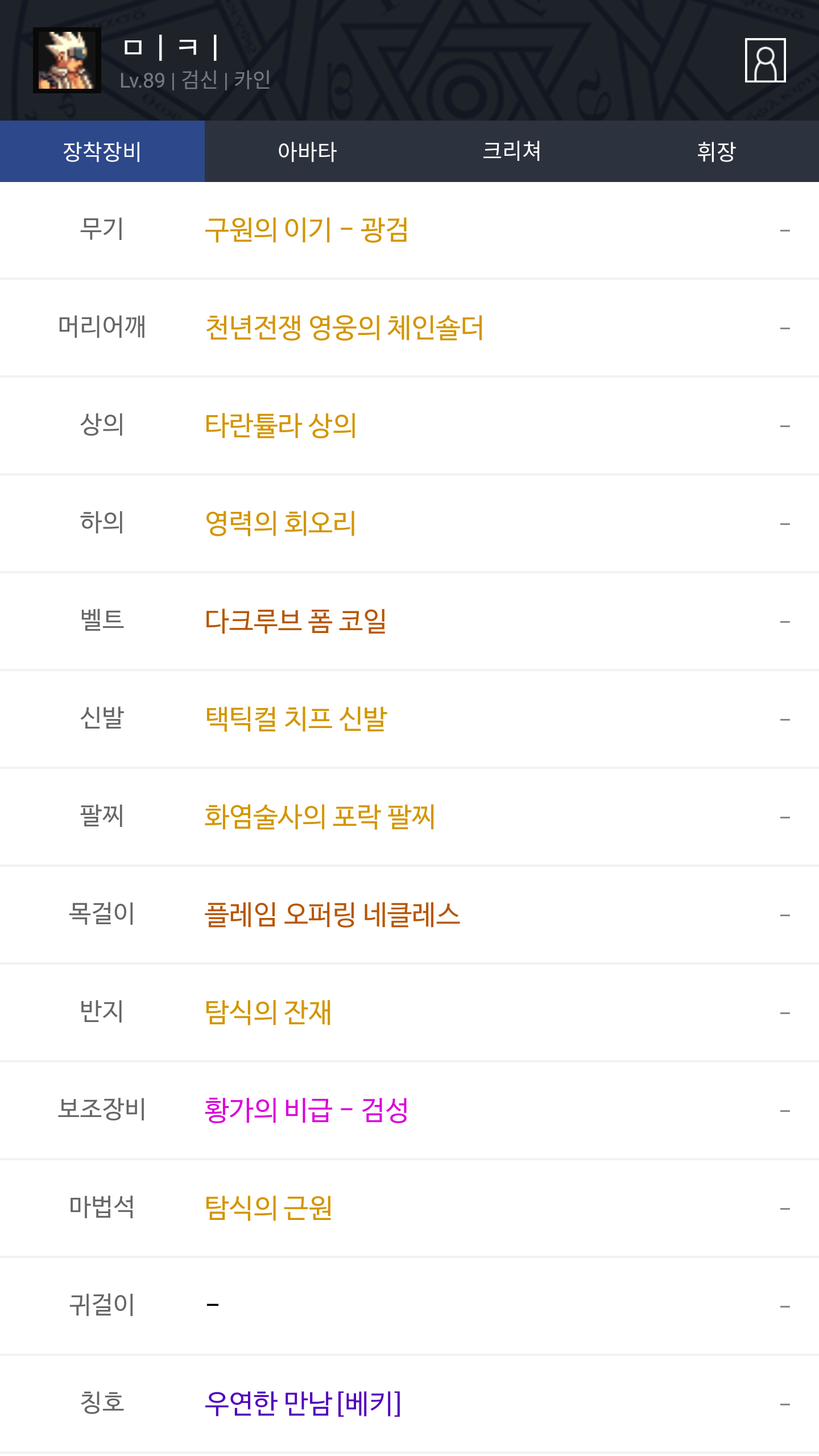View 택틱컬 치프 신발 details
Screen dimensions: 819x1456
(296, 719)
